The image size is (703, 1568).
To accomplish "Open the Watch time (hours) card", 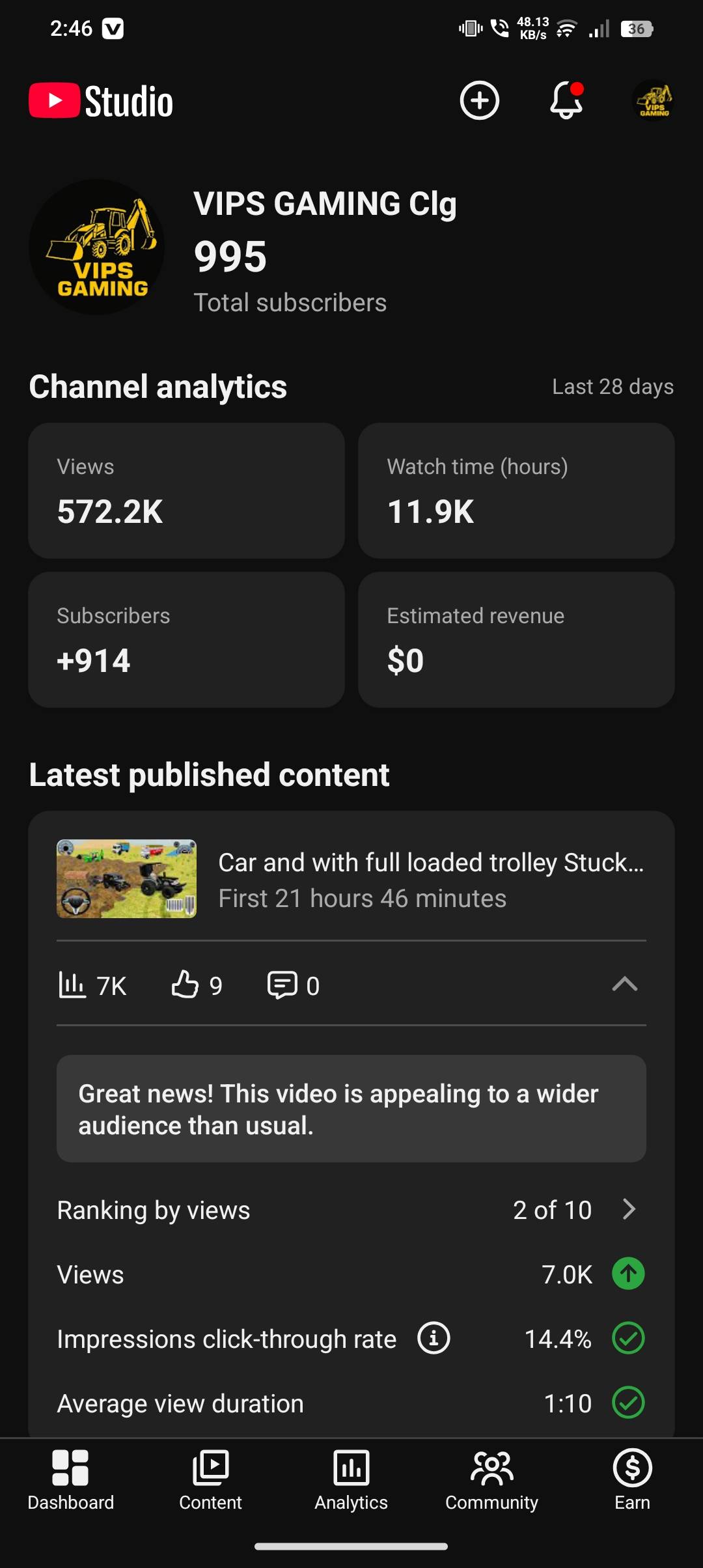I will tap(516, 490).
